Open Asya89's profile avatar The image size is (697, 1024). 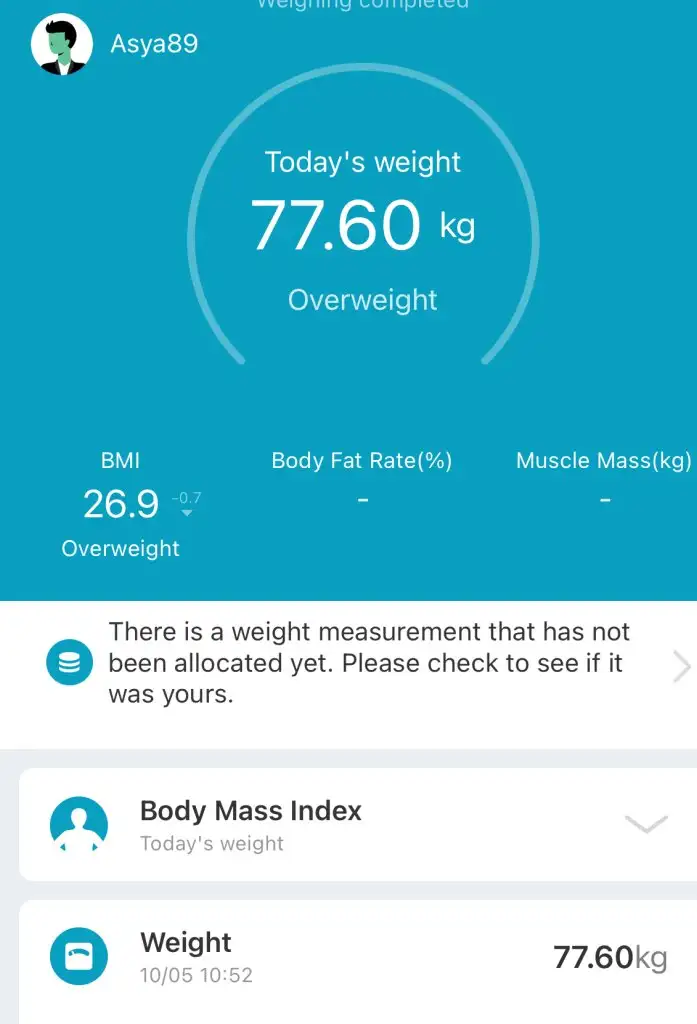click(x=62, y=45)
